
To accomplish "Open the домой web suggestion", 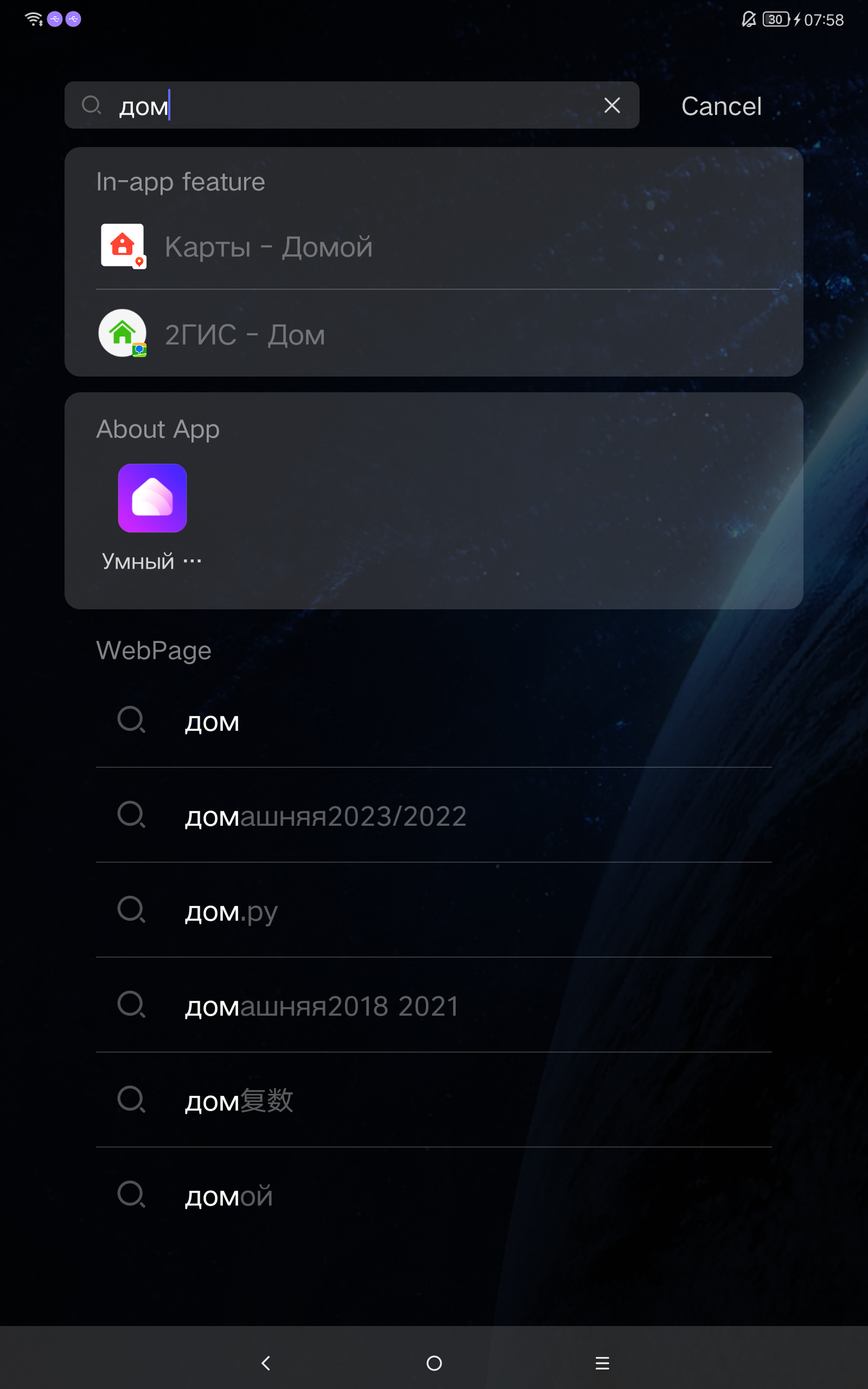I will pos(434,1196).
